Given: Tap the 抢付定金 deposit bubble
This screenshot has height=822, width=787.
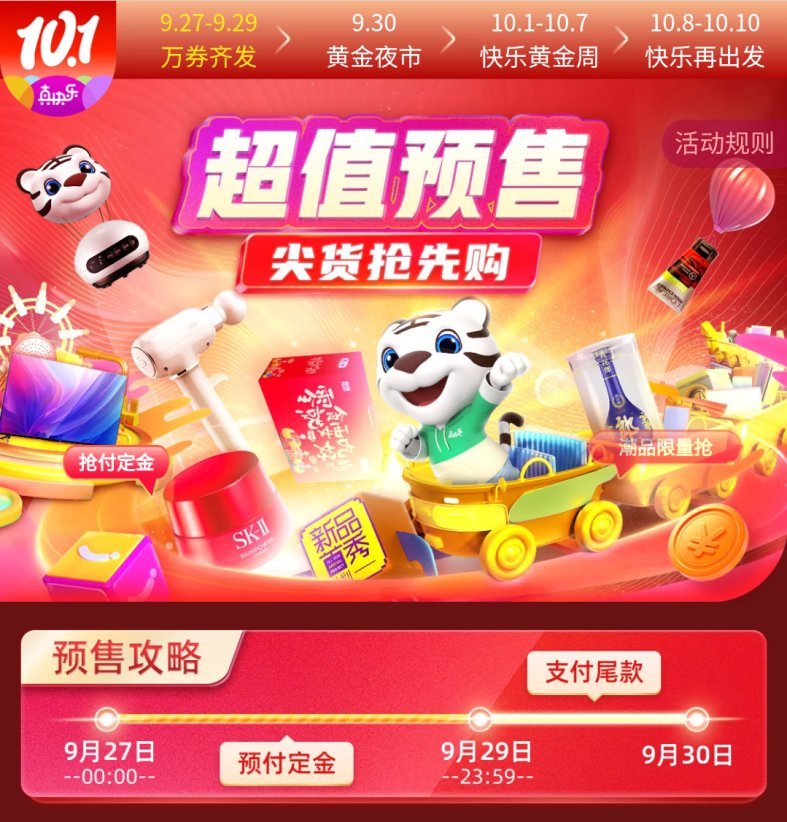Looking at the screenshot, I should tap(116, 464).
